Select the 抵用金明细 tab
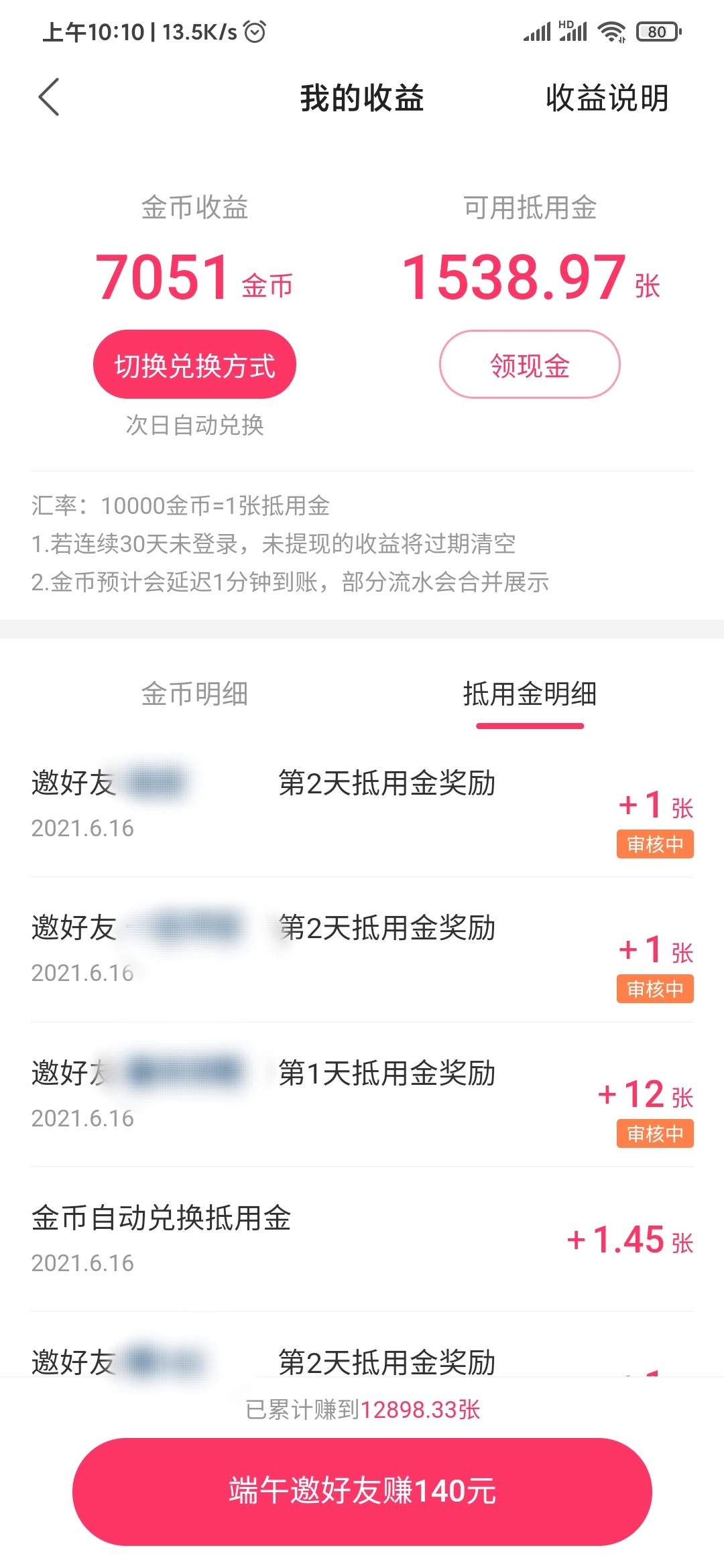This screenshot has height=1568, width=724. pos(530,694)
